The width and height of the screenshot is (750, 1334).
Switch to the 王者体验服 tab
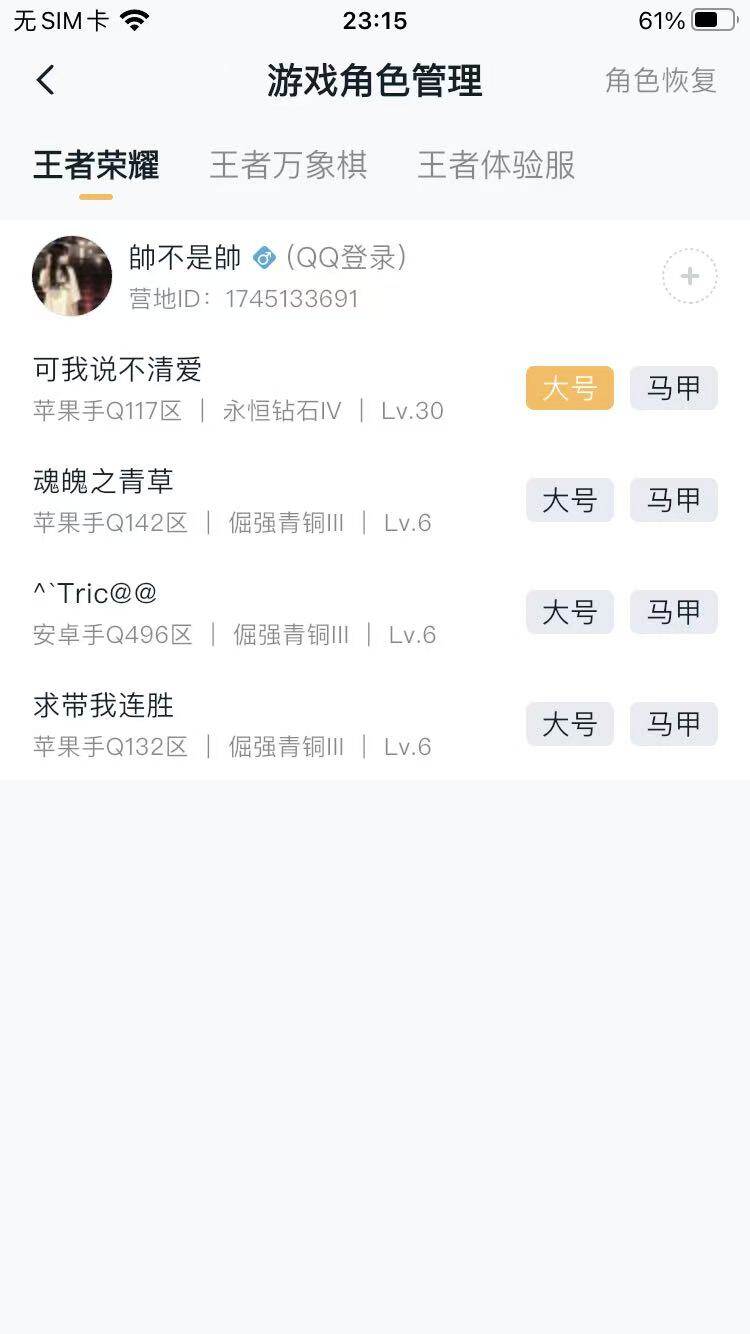point(495,166)
